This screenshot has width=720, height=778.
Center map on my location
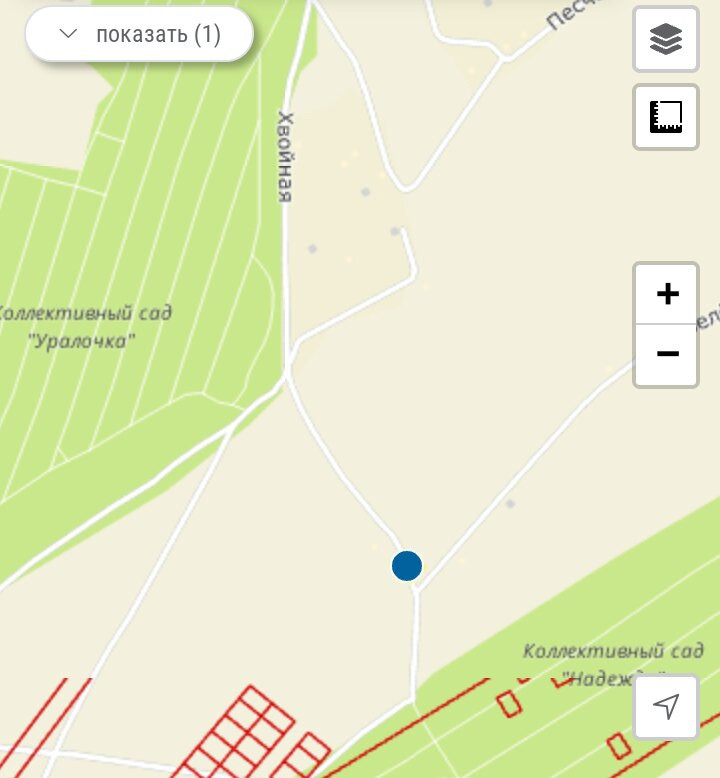666,707
